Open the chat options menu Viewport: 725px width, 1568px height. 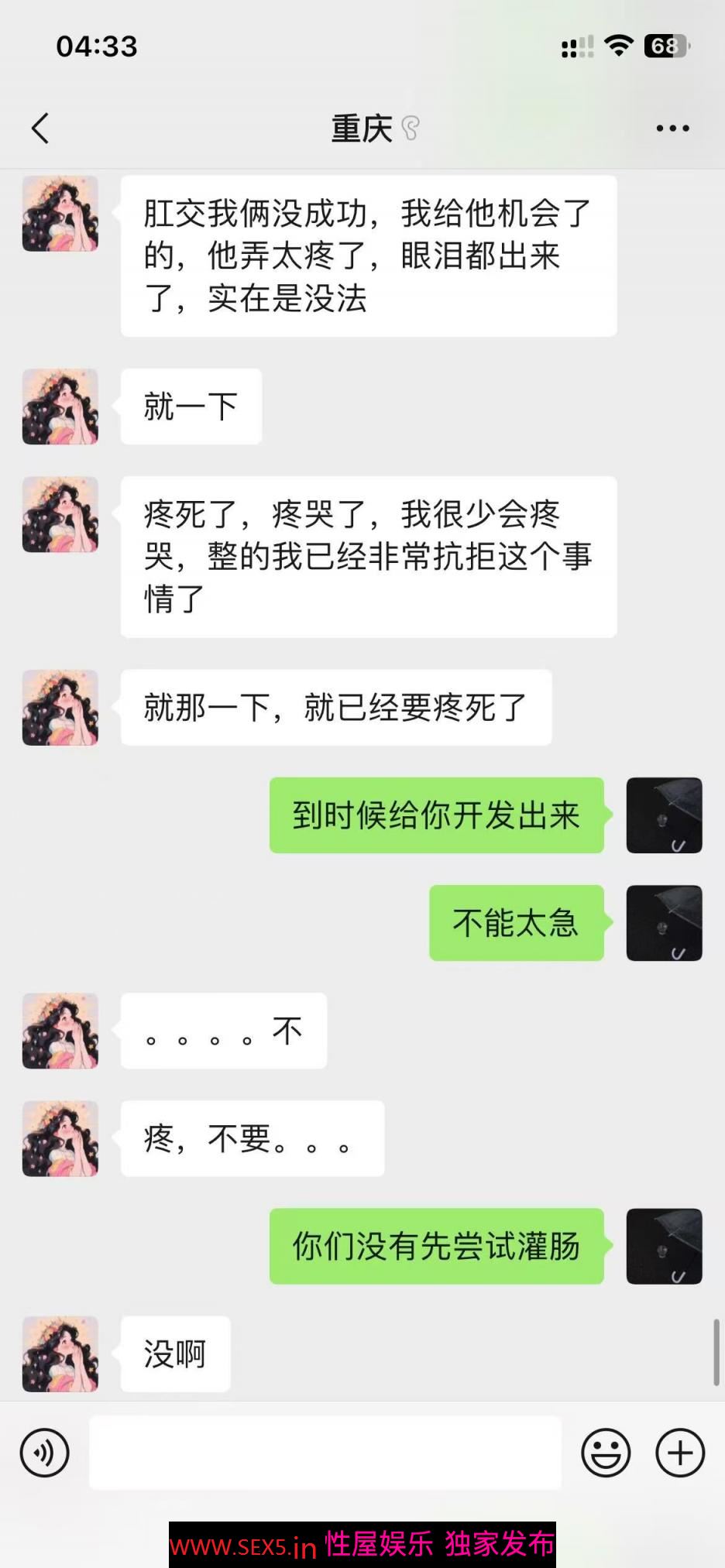pos(672,129)
